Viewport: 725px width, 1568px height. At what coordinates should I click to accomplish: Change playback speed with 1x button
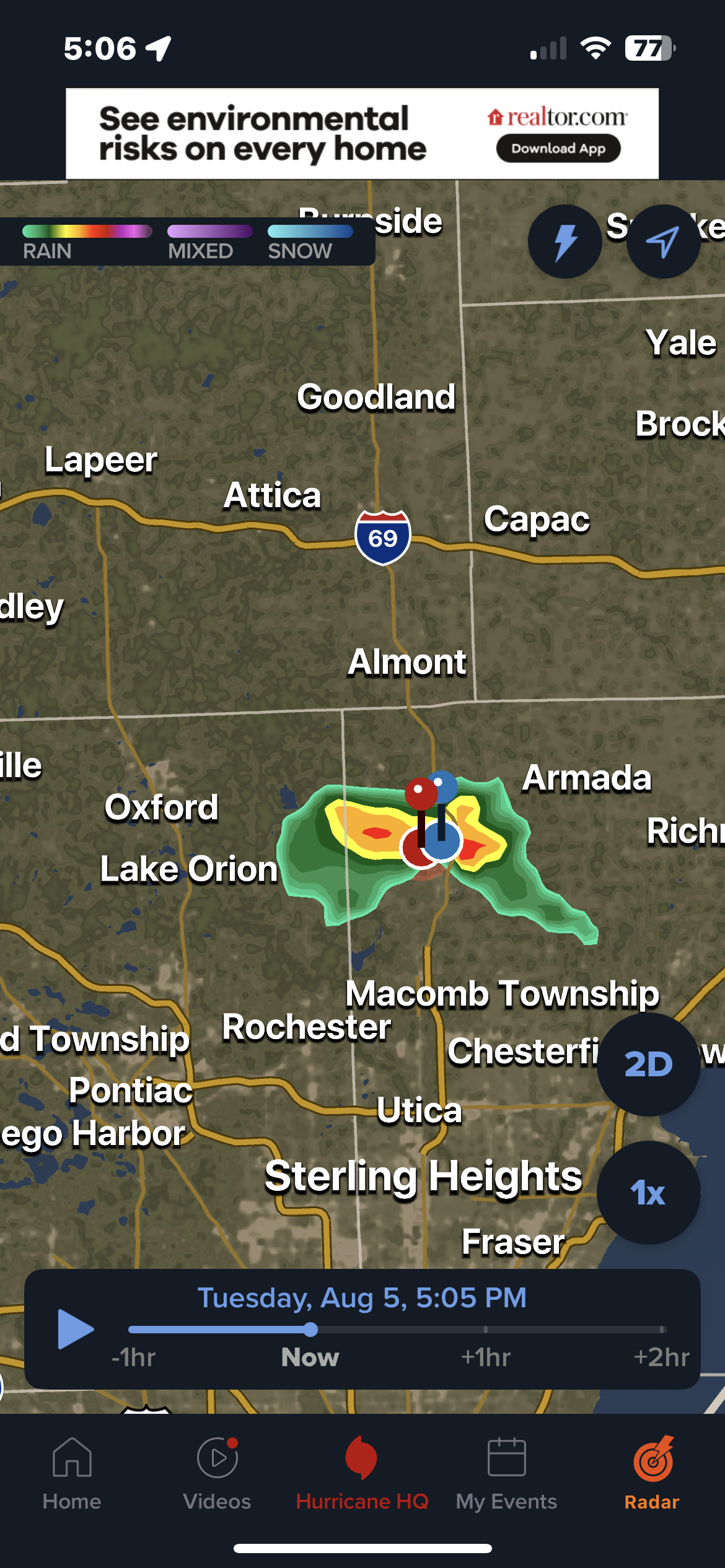648,1193
